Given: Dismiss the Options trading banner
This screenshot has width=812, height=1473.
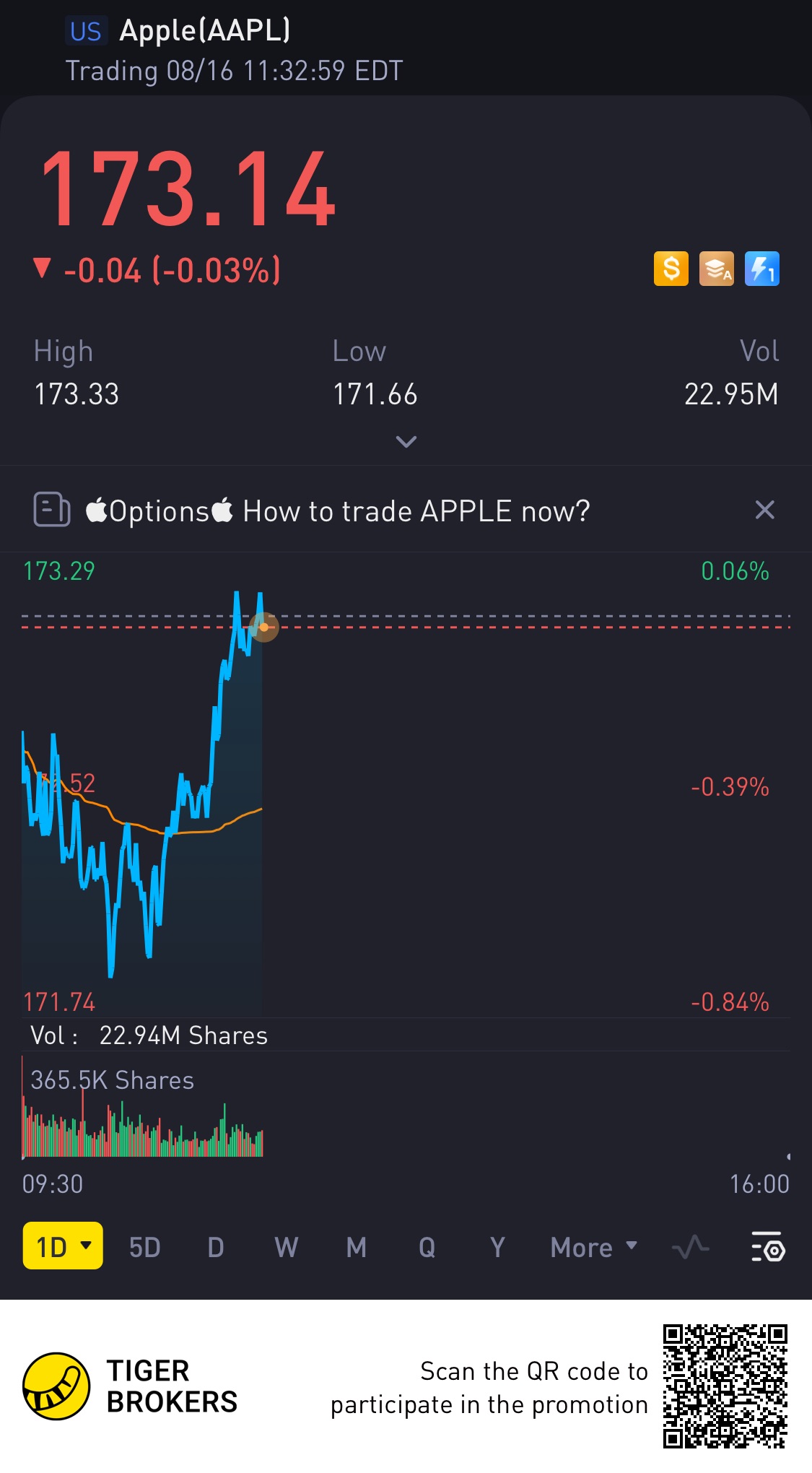Looking at the screenshot, I should (x=764, y=510).
